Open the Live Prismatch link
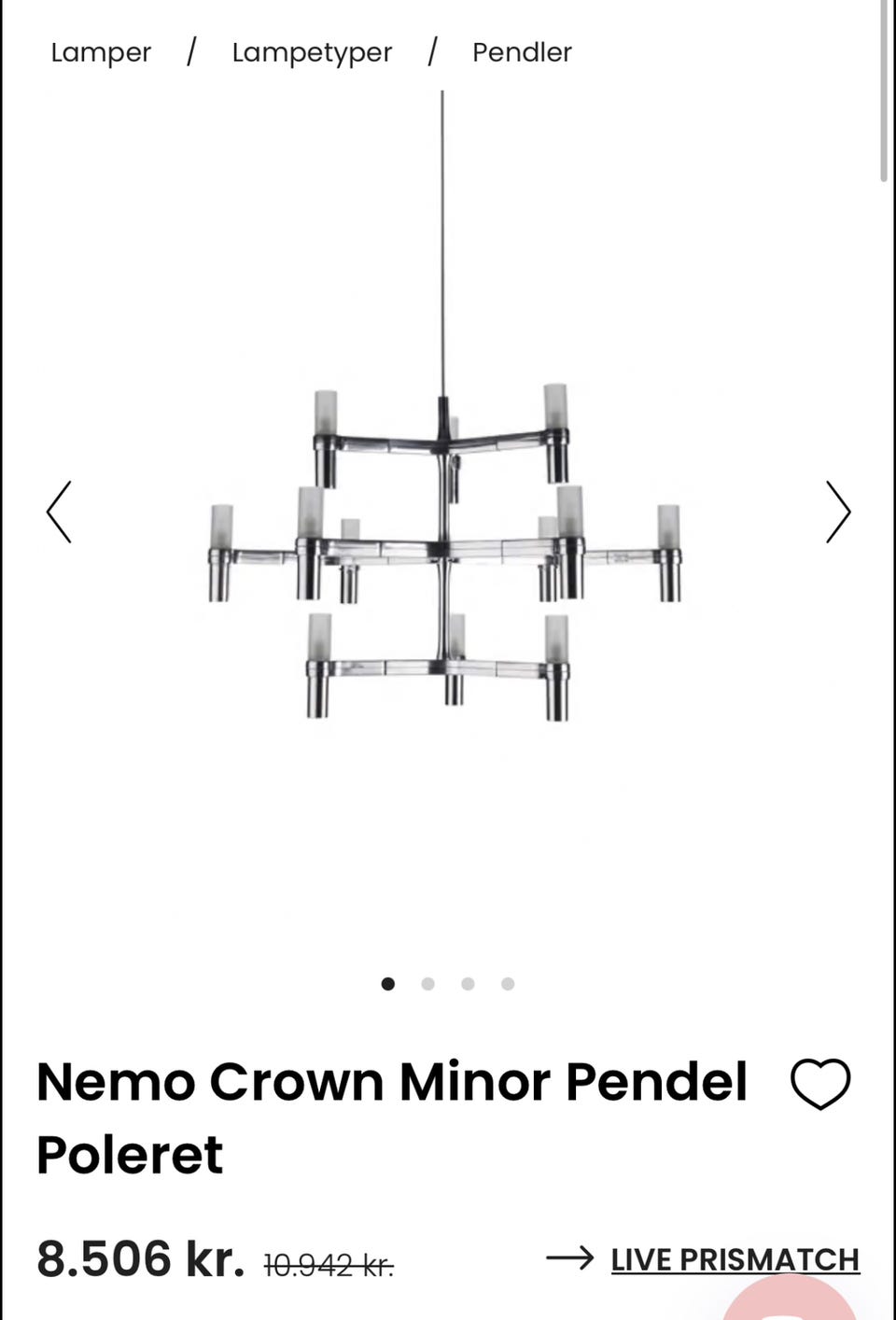The height and width of the screenshot is (1320, 896). (735, 1259)
